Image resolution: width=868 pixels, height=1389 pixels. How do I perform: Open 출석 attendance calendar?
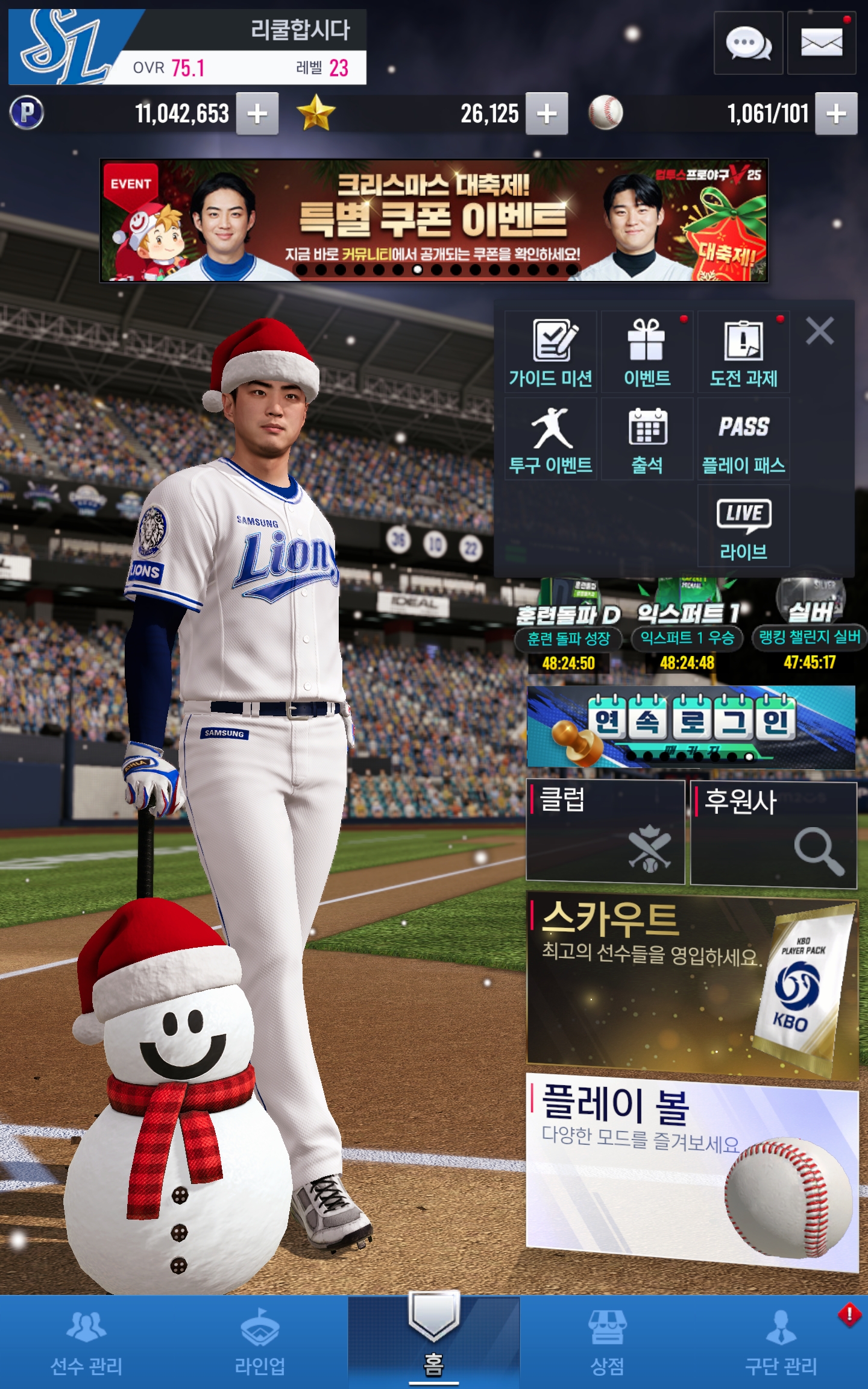[647, 439]
